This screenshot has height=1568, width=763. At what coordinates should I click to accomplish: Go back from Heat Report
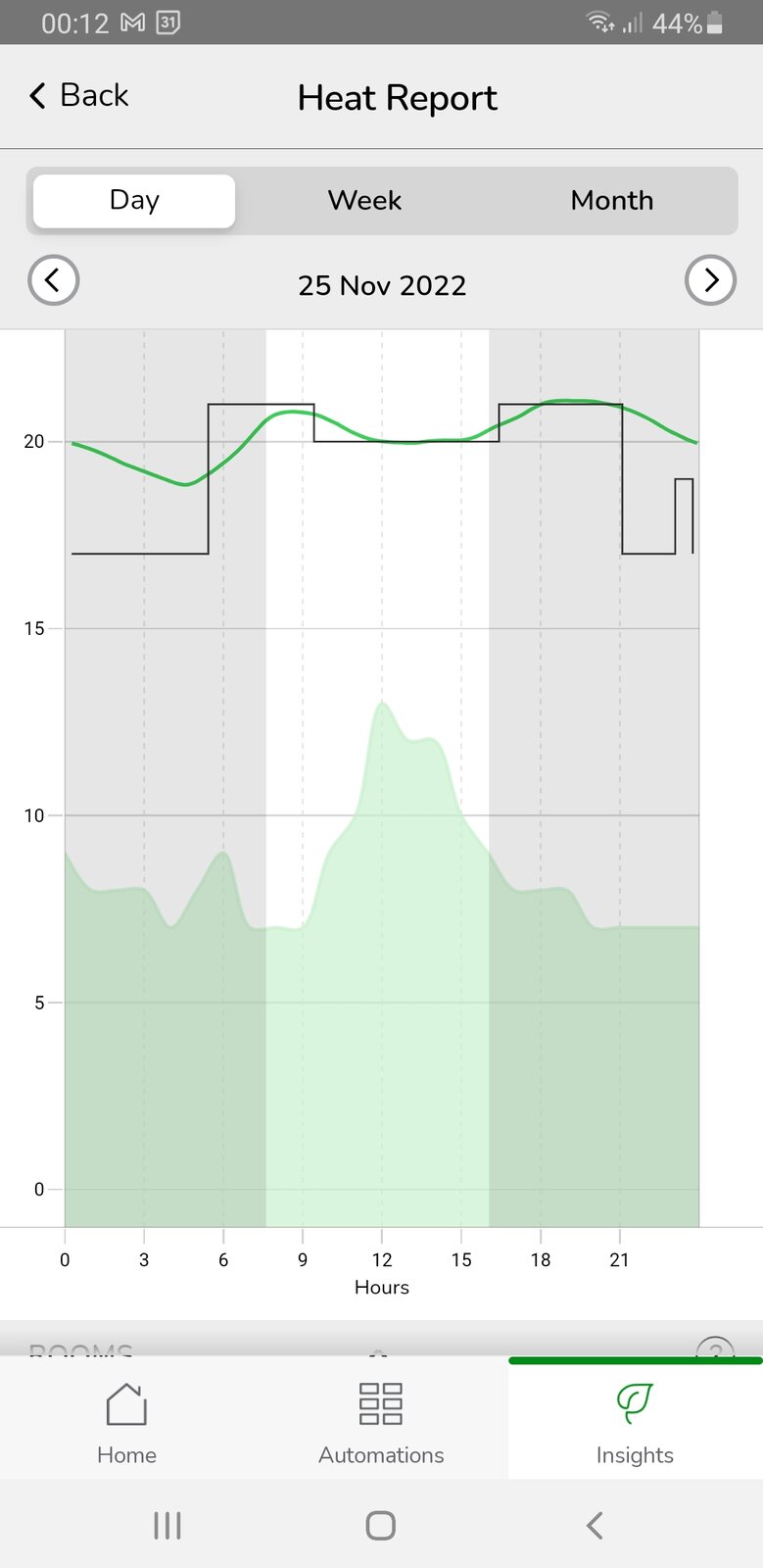point(78,96)
